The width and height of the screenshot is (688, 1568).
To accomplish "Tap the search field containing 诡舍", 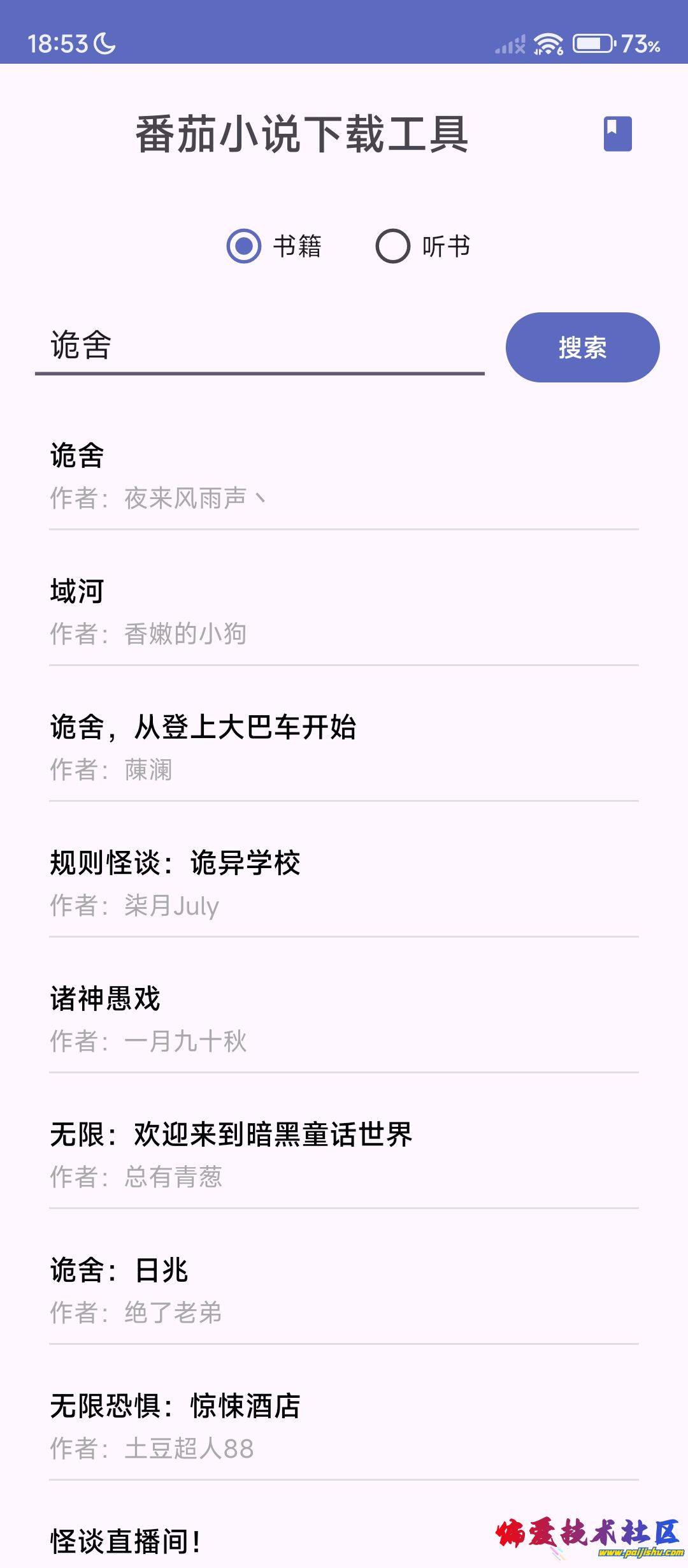I will point(259,346).
